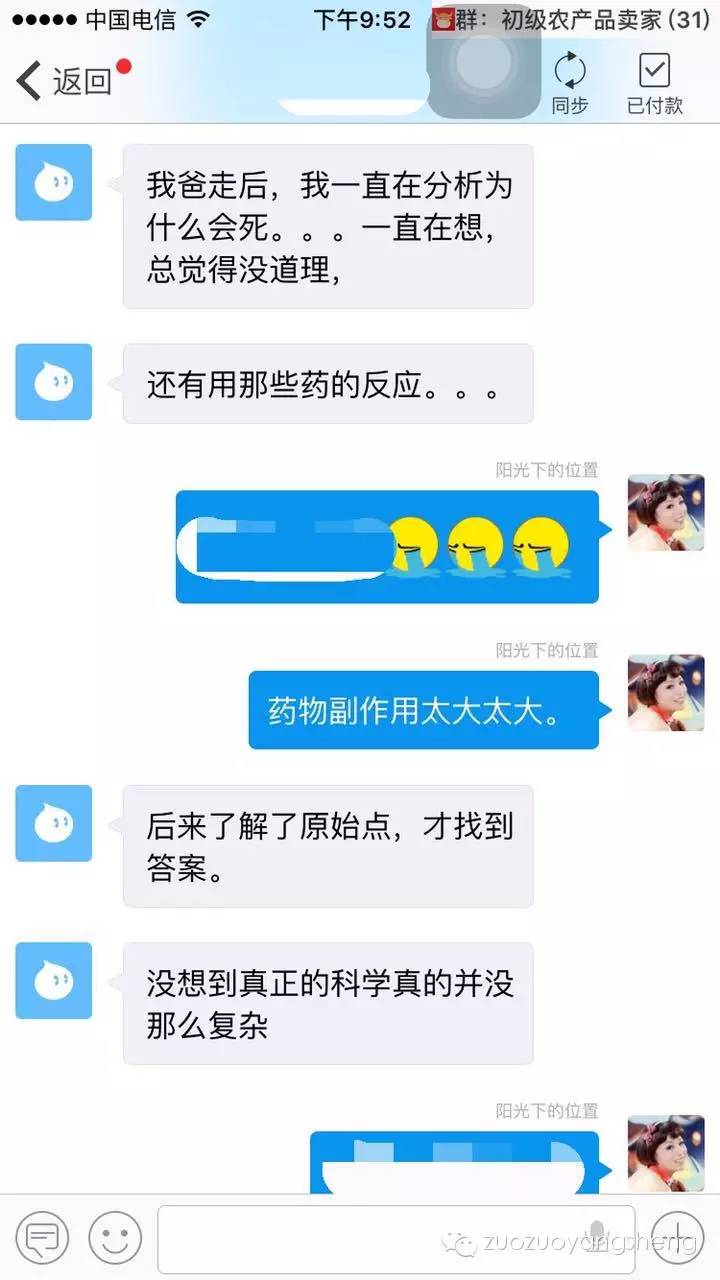Viewport: 720px width, 1280px height.
Task: Tap the 后来了解了原始点 message bubble
Action: (327, 847)
